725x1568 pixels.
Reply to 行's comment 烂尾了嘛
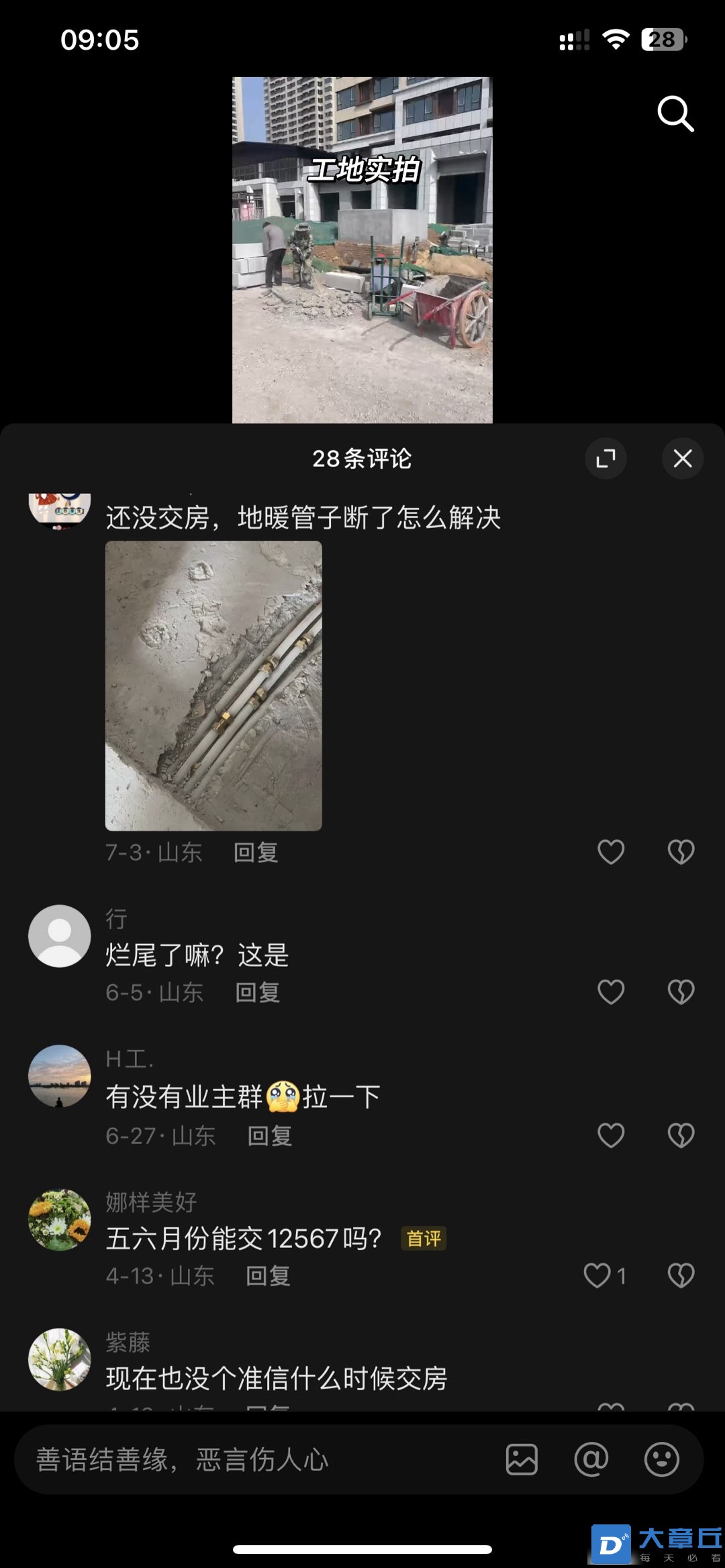pyautogui.click(x=257, y=992)
